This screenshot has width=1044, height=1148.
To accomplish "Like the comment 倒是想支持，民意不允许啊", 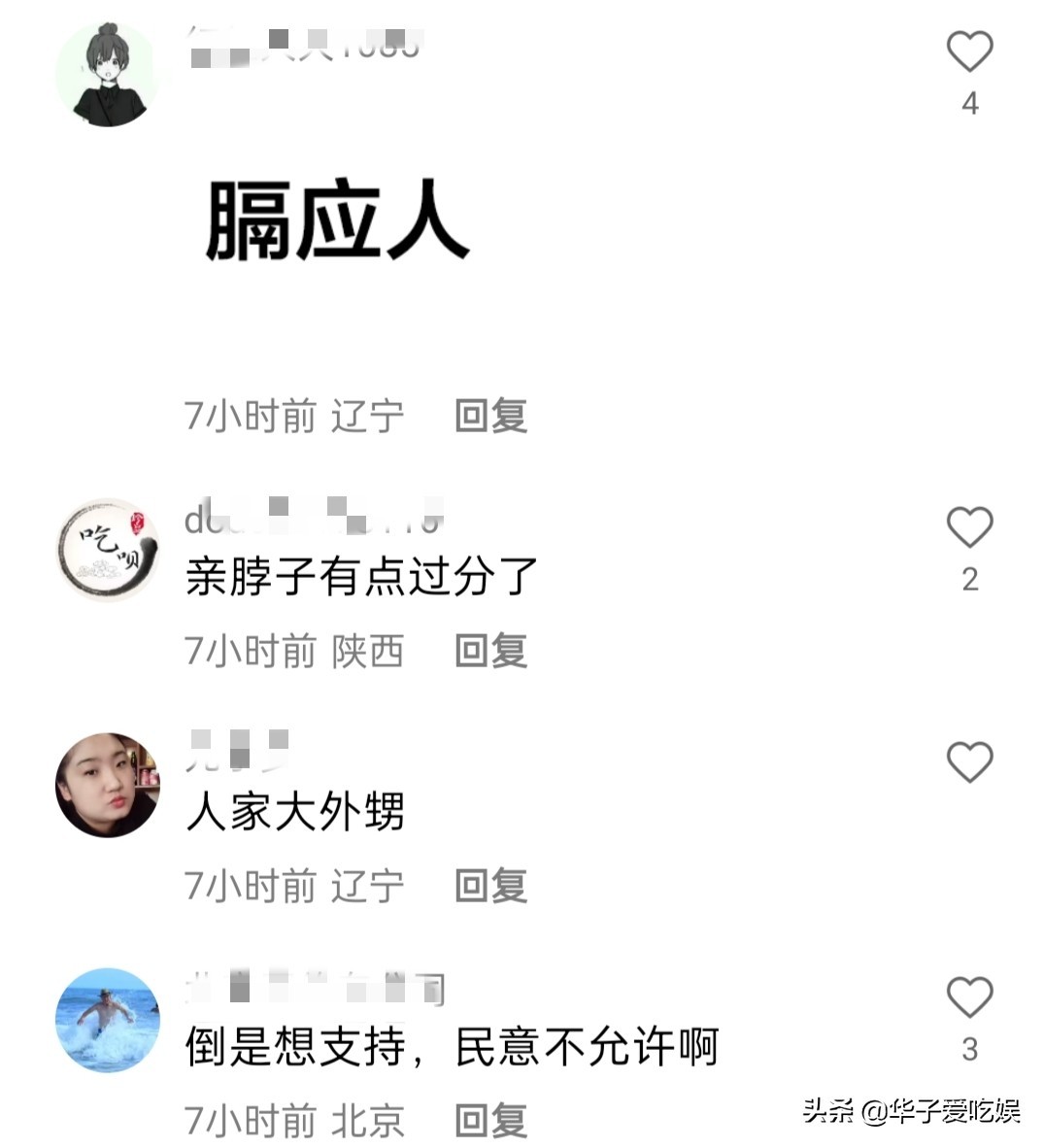I will [969, 997].
